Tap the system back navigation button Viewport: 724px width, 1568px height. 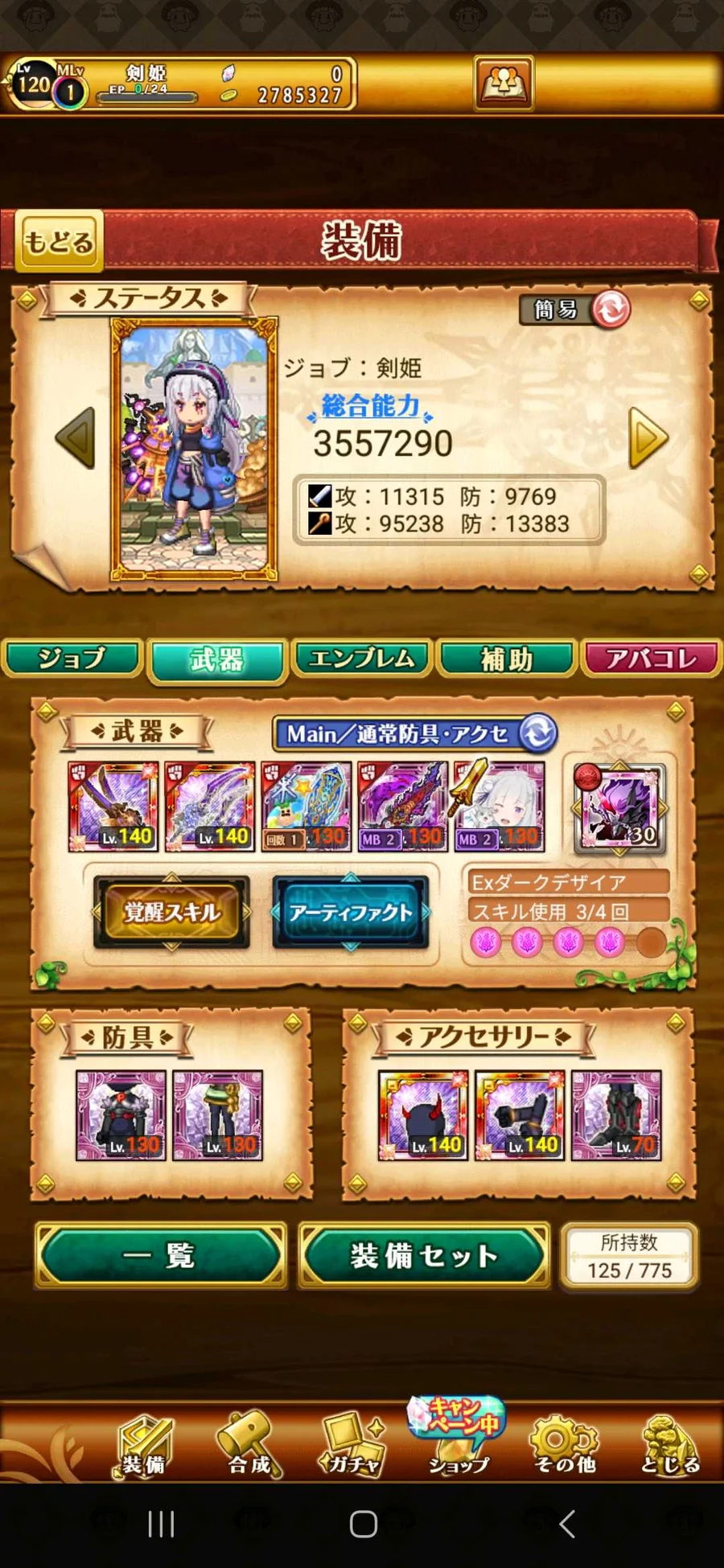[567, 1524]
